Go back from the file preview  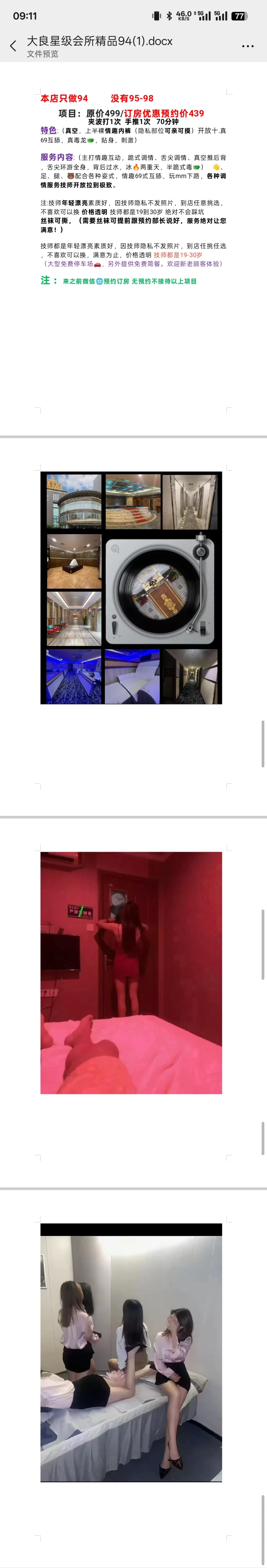(x=13, y=46)
